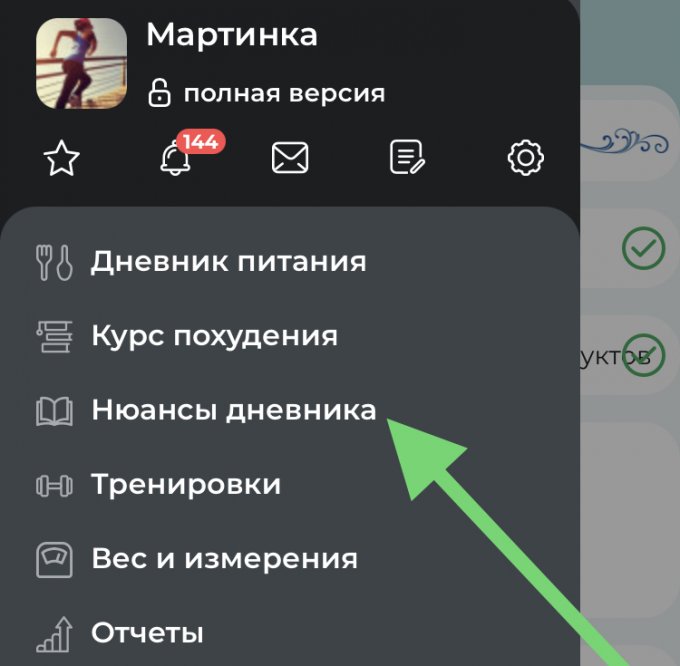Viewport: 680px width, 666px height.
Task: View Отчеты
Action: 147,633
